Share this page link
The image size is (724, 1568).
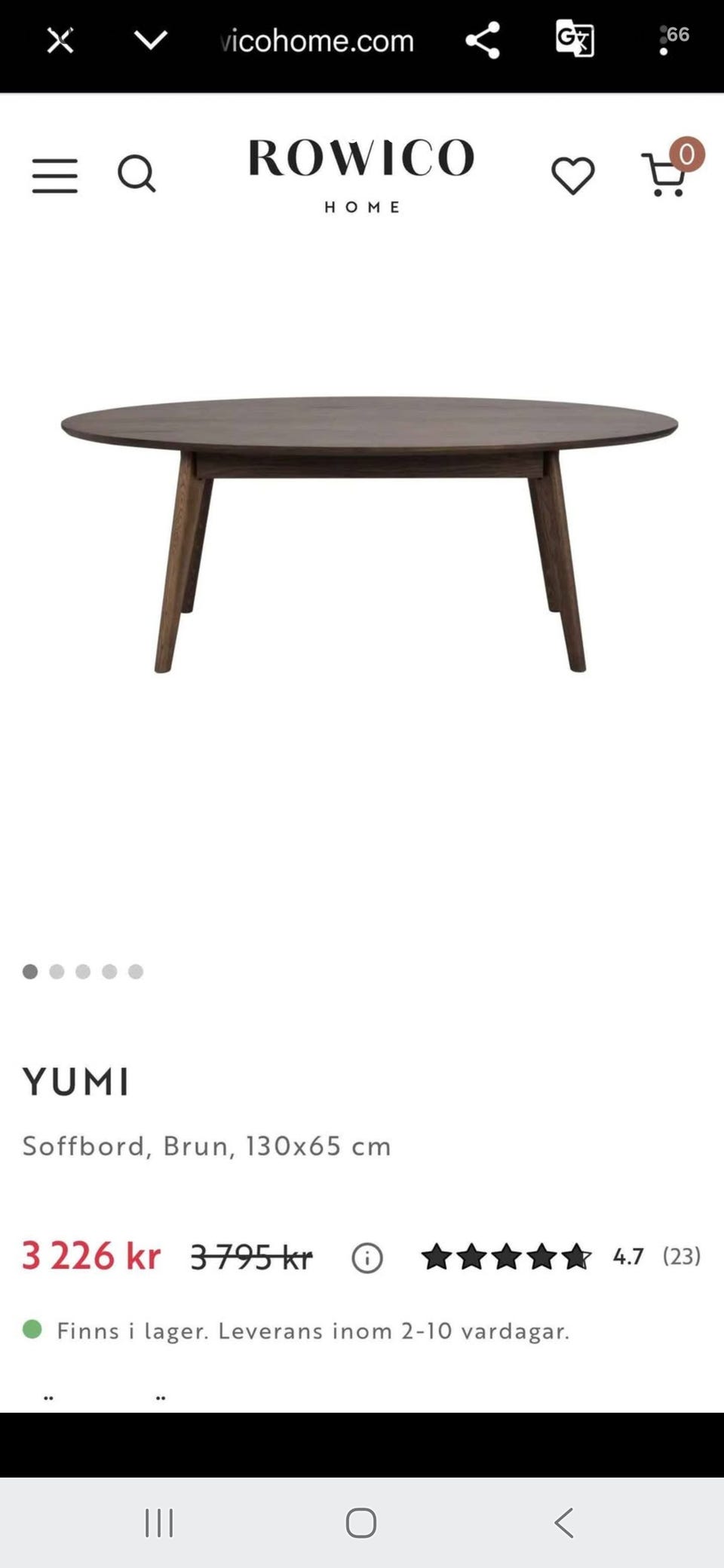tap(483, 40)
